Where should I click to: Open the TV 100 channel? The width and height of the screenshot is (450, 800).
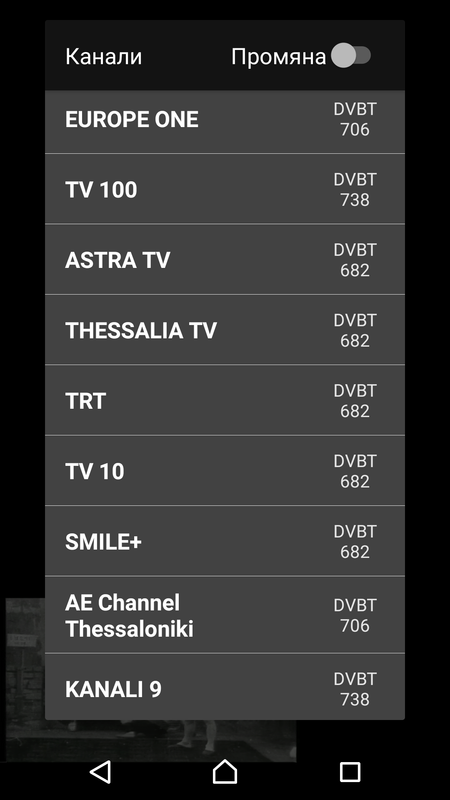click(x=225, y=189)
